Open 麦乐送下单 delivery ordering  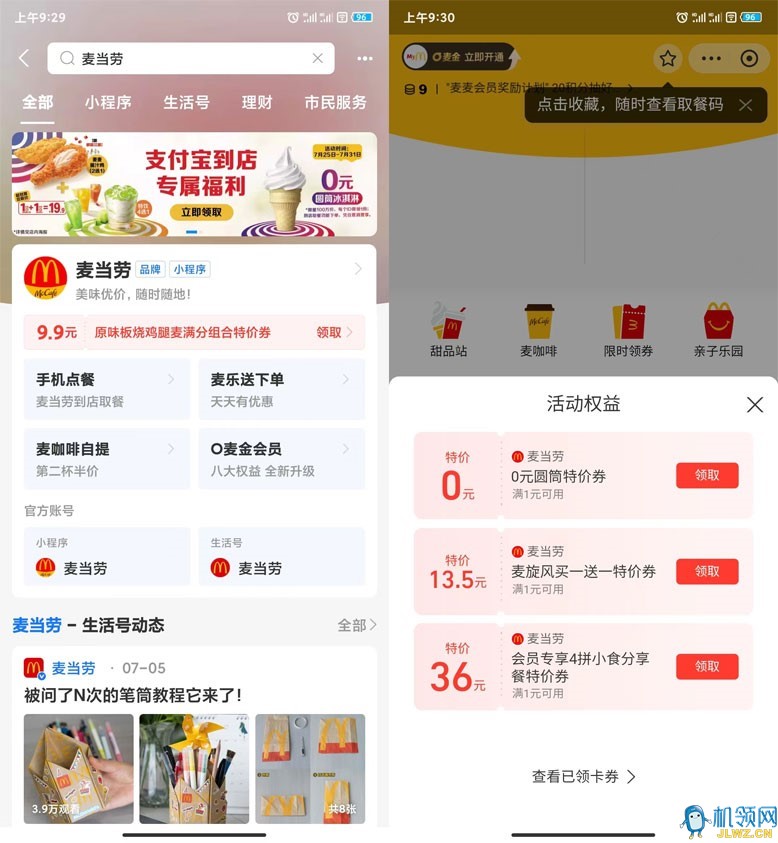coord(281,389)
